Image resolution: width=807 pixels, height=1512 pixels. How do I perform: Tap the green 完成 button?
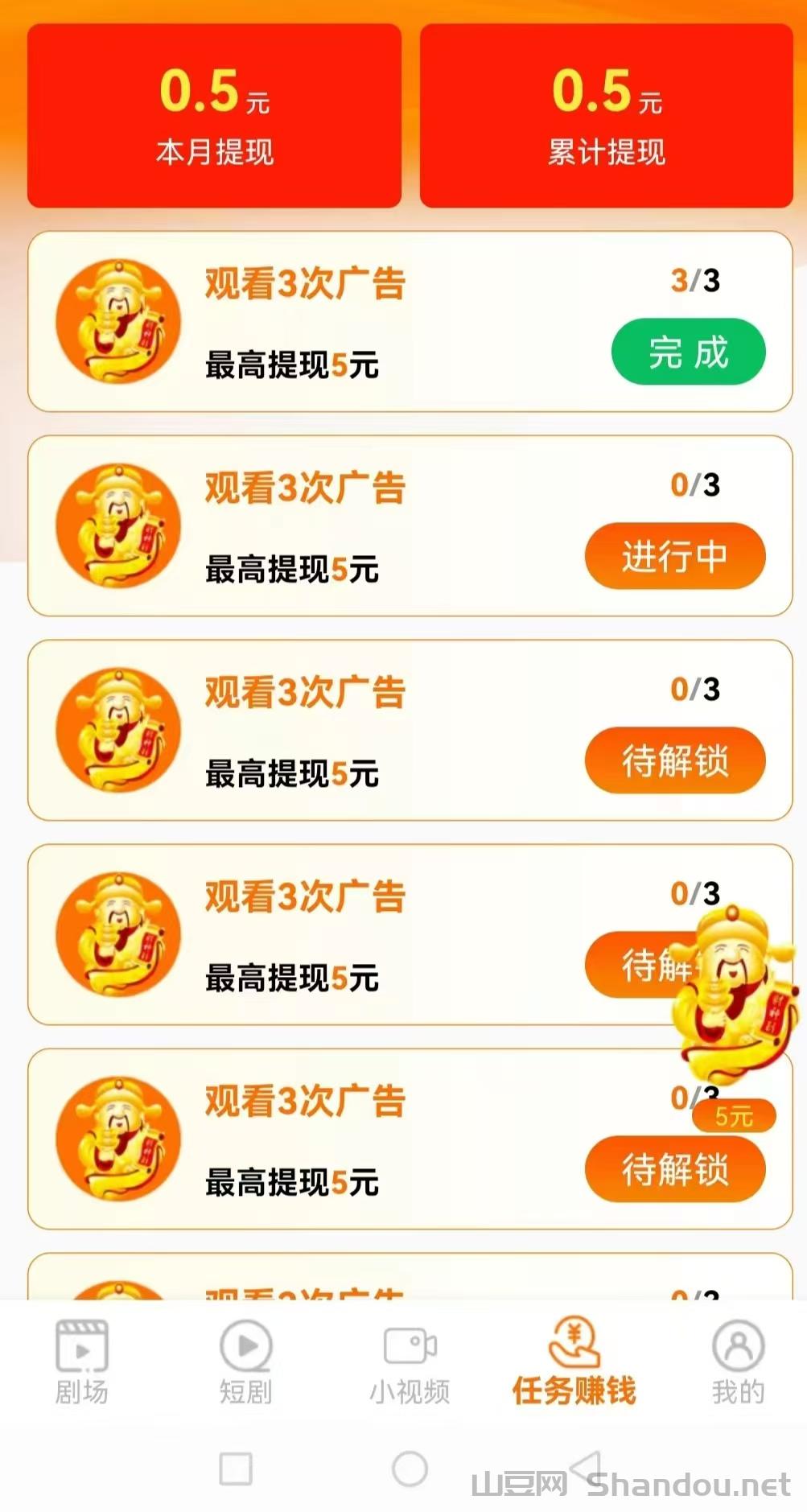688,352
